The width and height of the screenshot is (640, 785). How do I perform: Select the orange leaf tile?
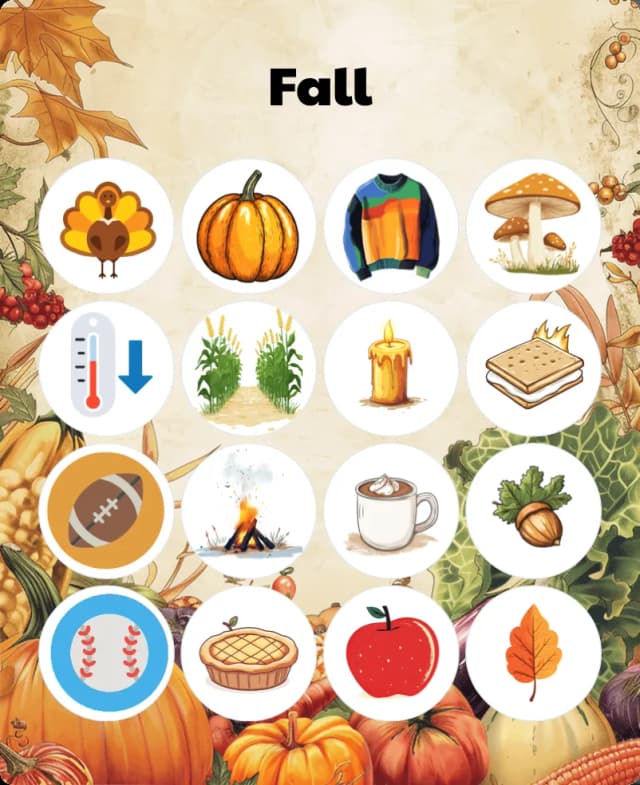(x=533, y=653)
